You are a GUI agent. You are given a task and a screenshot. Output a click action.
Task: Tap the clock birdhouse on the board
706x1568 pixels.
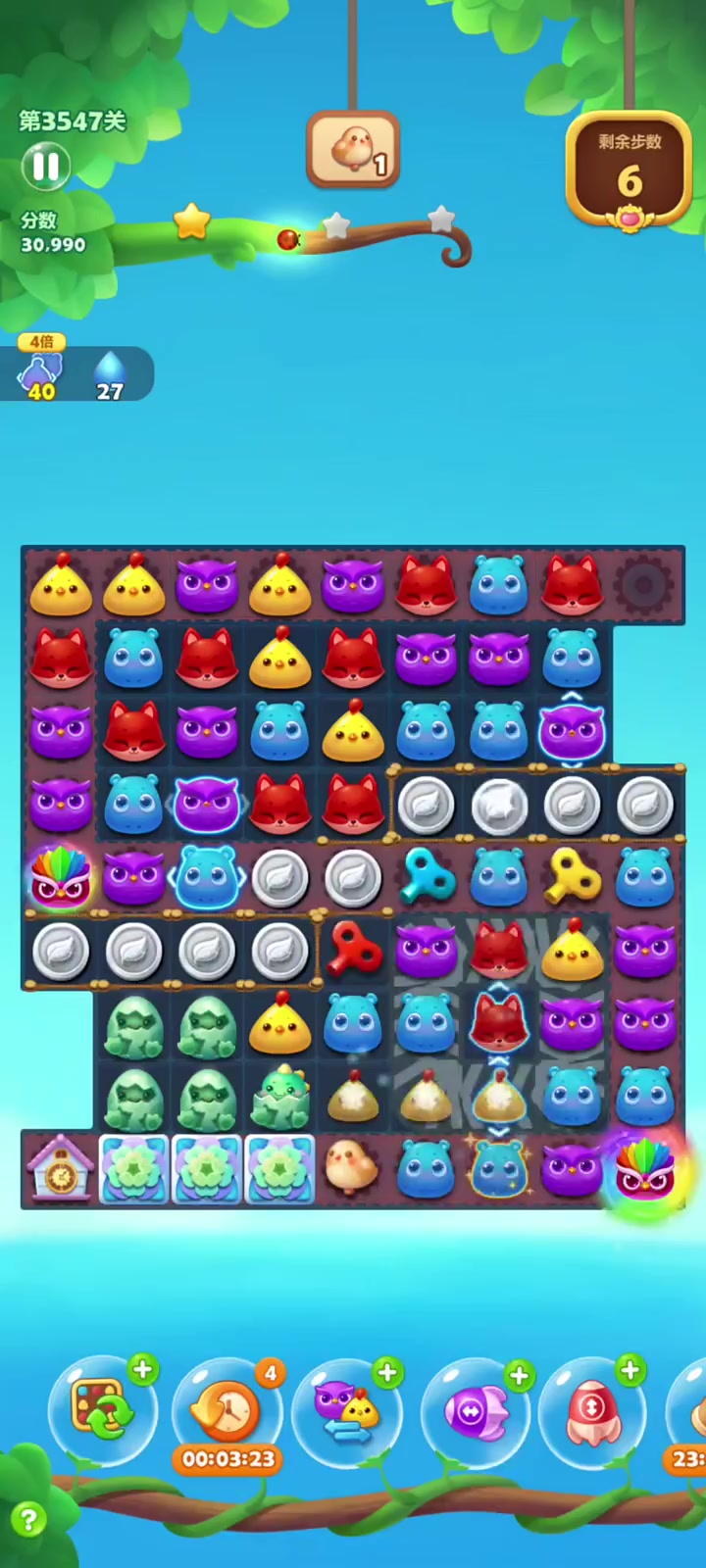click(60, 1169)
